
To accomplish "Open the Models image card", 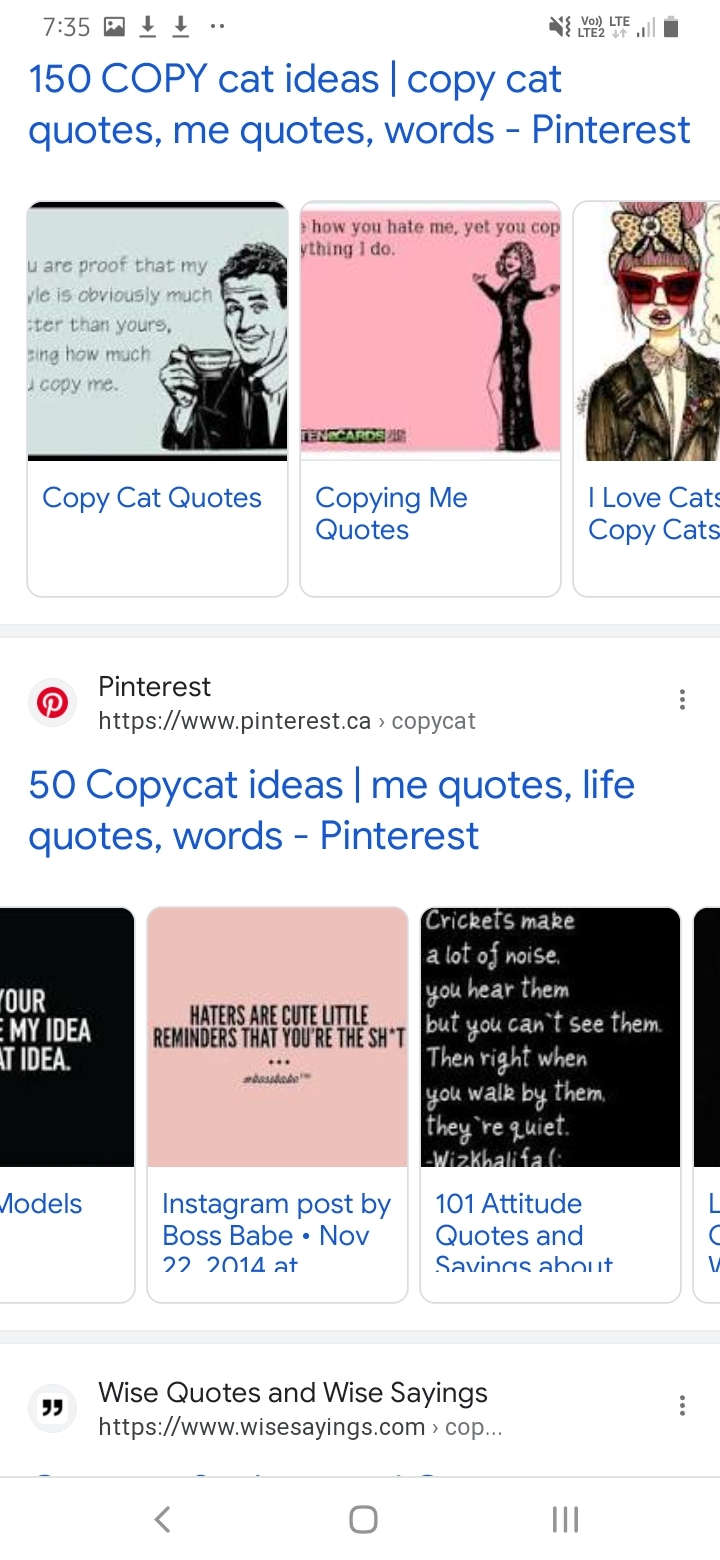I will tap(66, 1104).
